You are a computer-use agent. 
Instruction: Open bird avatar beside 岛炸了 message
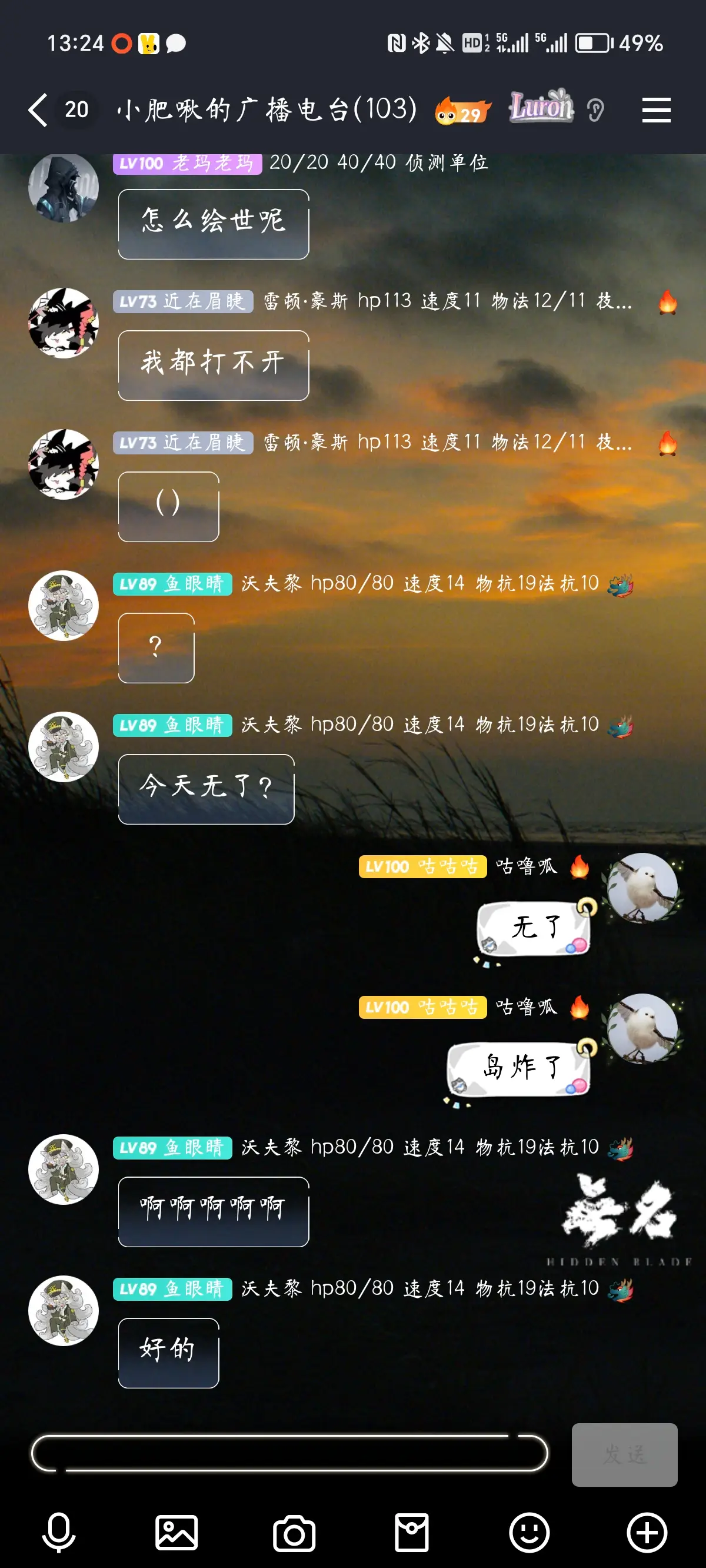(642, 1028)
